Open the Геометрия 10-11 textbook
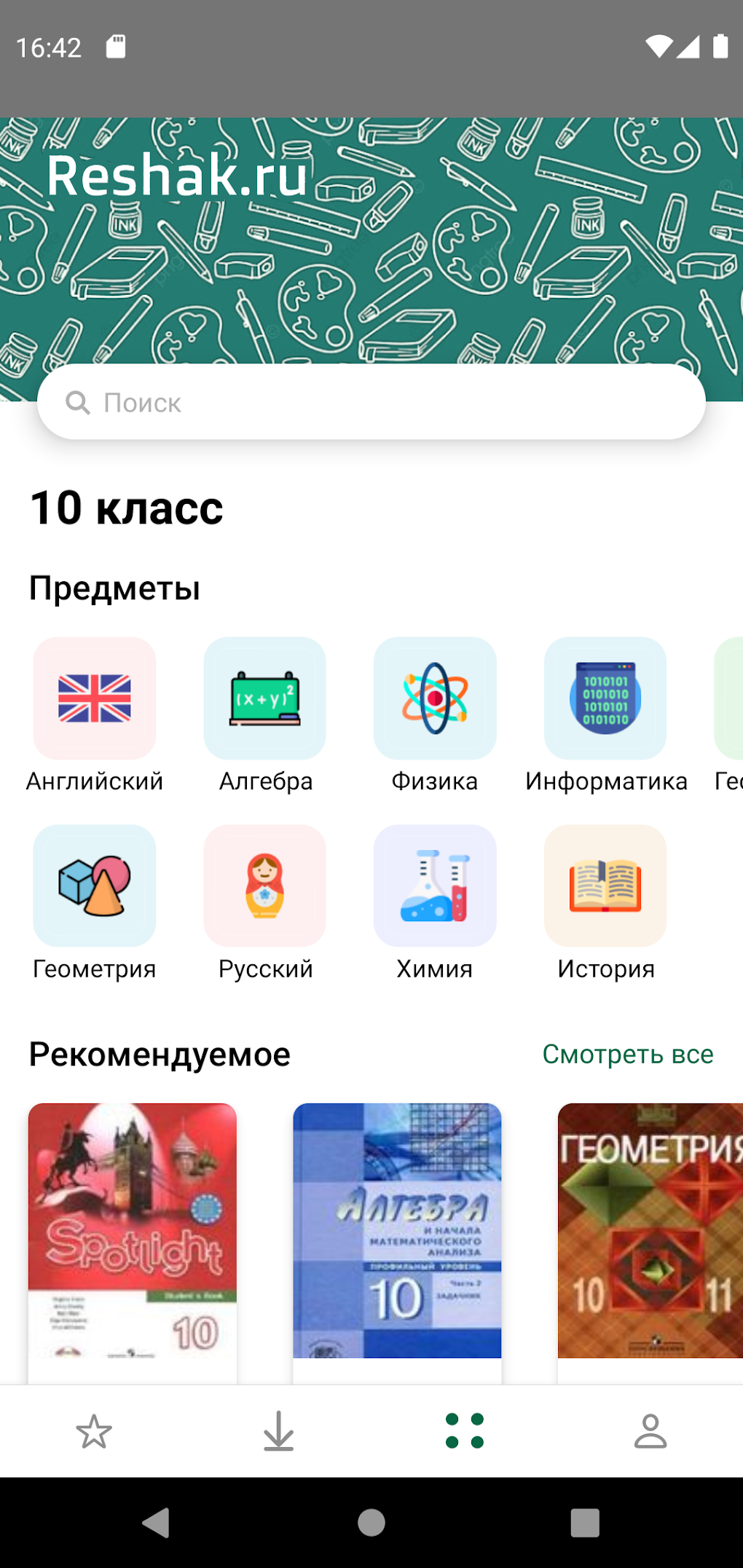The image size is (743, 1568). [650, 1231]
